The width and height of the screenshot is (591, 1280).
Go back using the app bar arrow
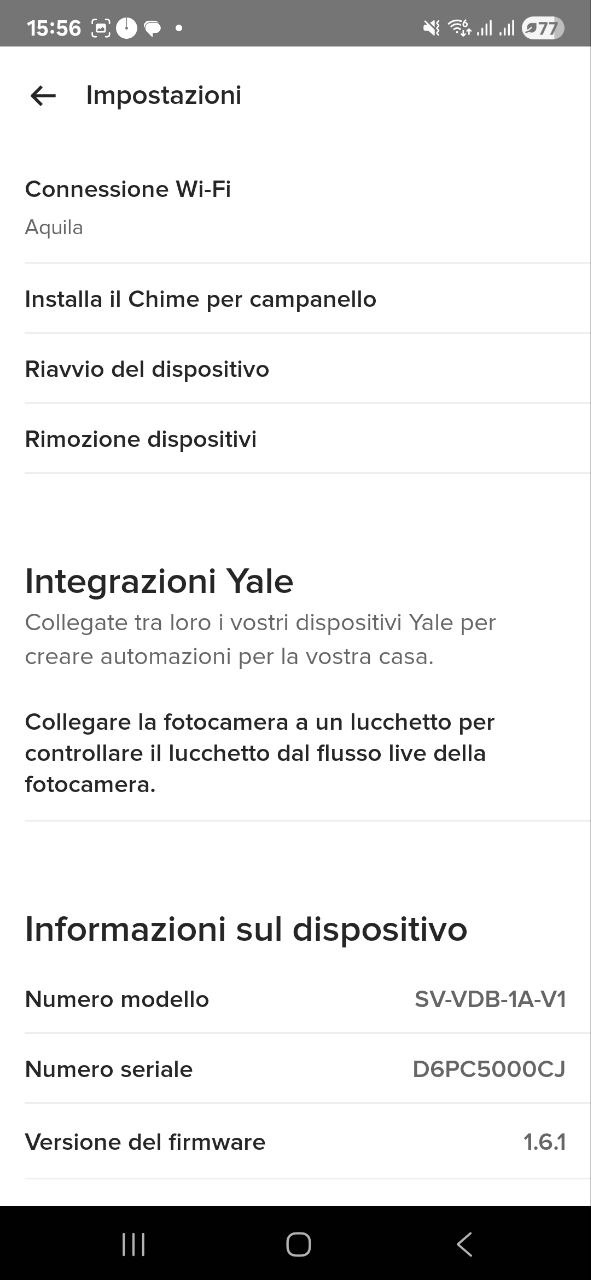point(43,96)
